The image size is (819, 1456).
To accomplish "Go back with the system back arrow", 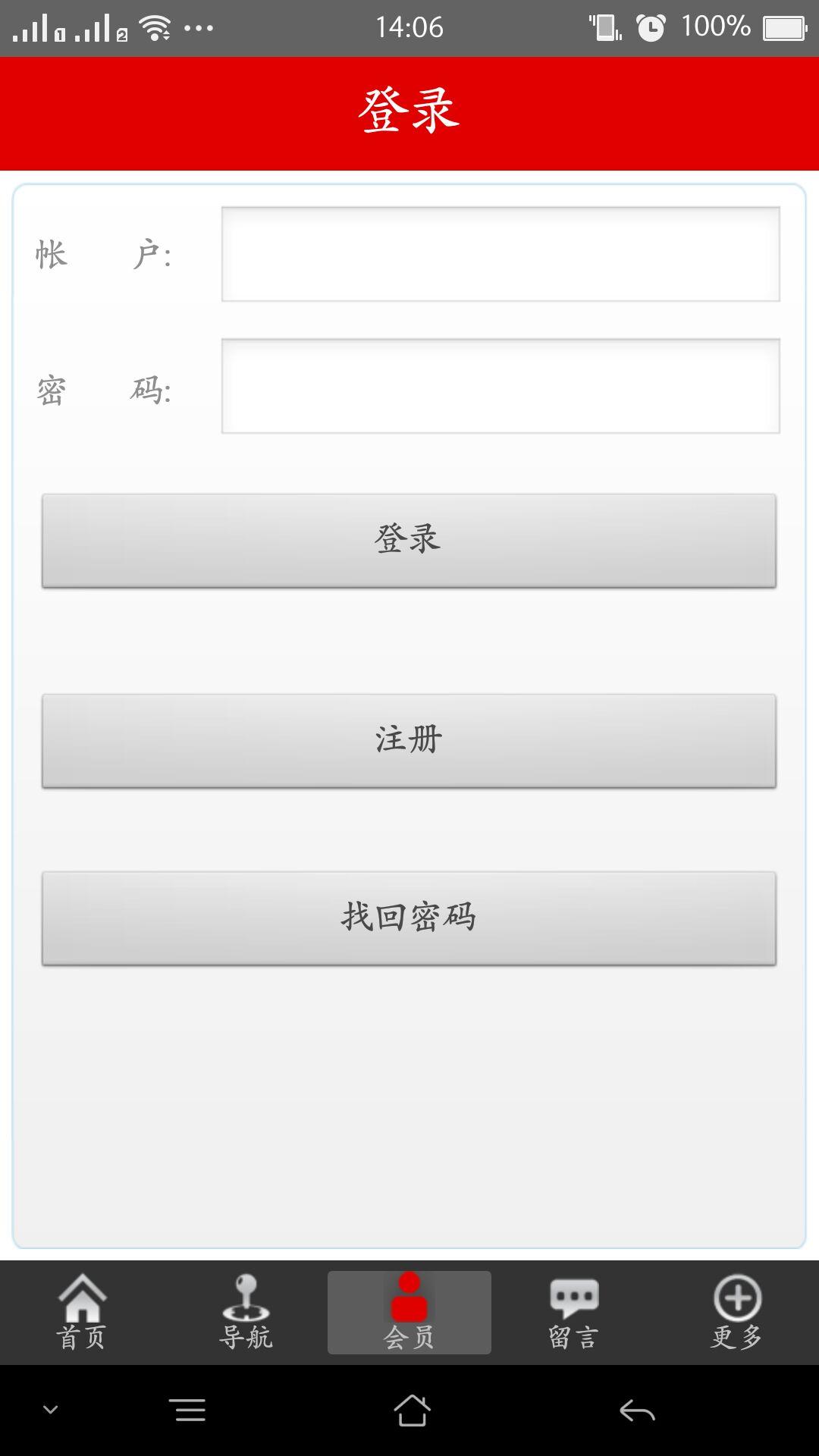I will click(637, 1410).
